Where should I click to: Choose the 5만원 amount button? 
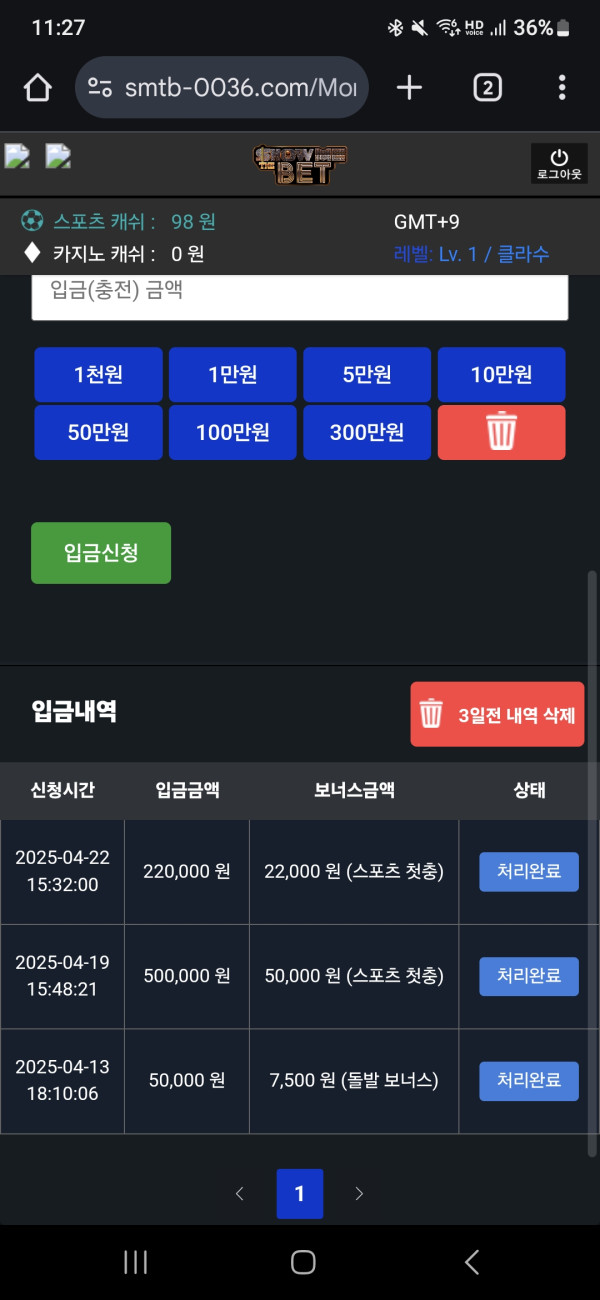point(367,375)
